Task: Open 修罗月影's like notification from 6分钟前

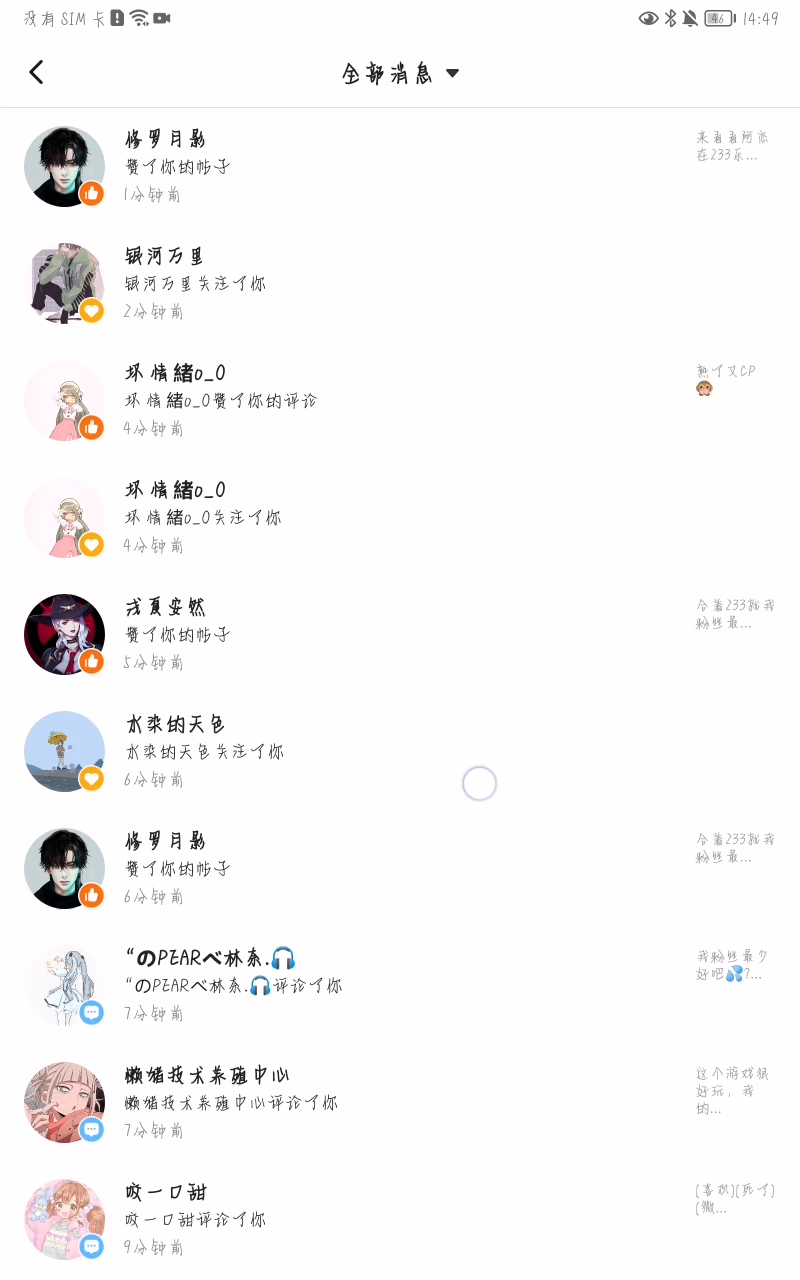Action: [x=400, y=868]
